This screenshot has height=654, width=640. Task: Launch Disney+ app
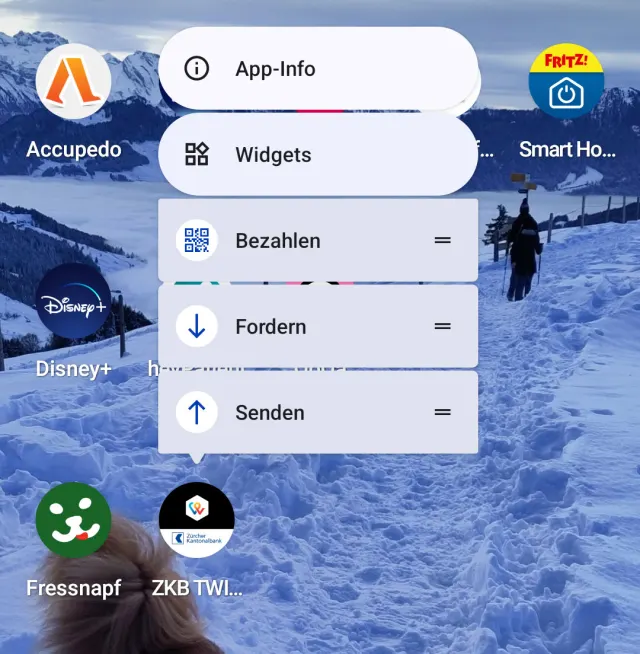tap(73, 301)
